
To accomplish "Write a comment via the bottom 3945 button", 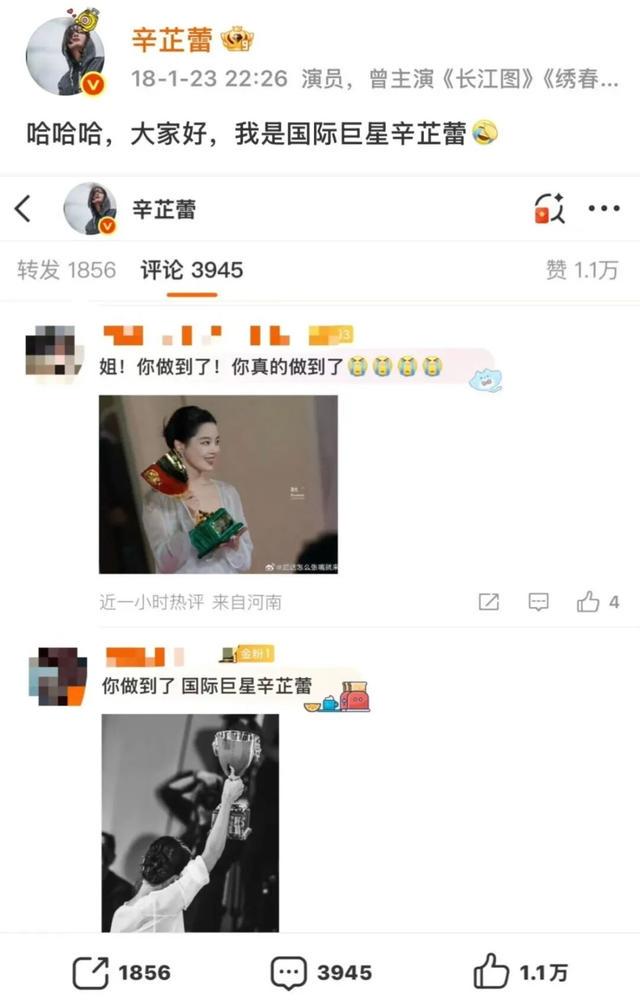I will coord(320,972).
